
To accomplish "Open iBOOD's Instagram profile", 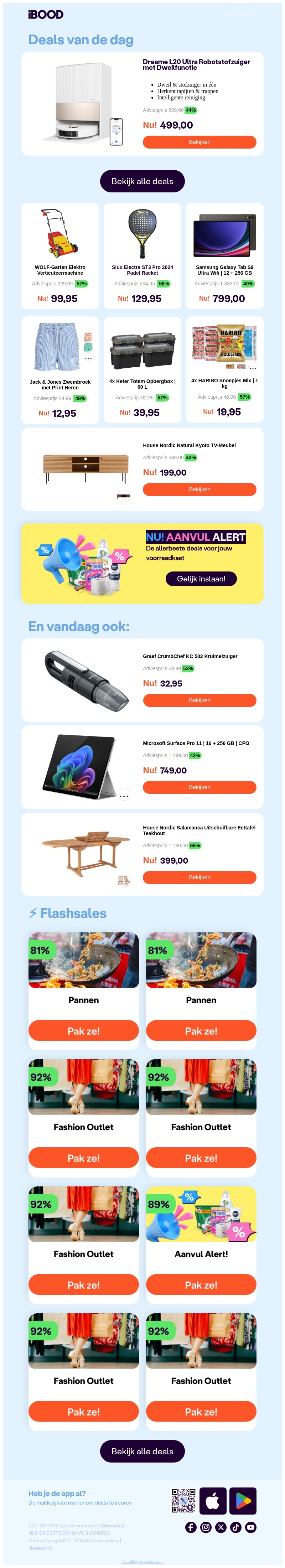I will coord(206,1527).
